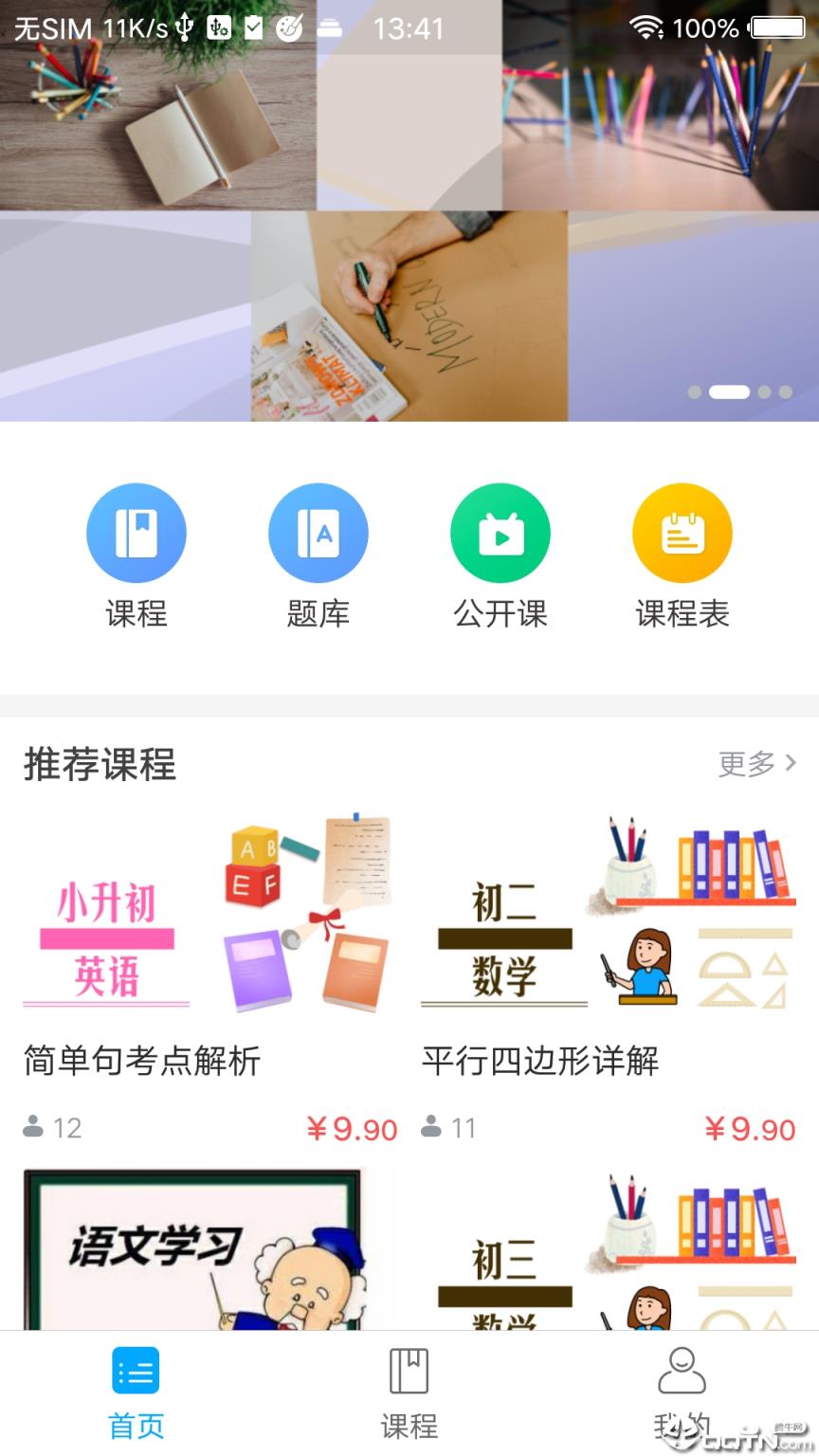The height and width of the screenshot is (1456, 819).
Task: Select the 首页 home icon in bottom bar
Action: (136, 1371)
